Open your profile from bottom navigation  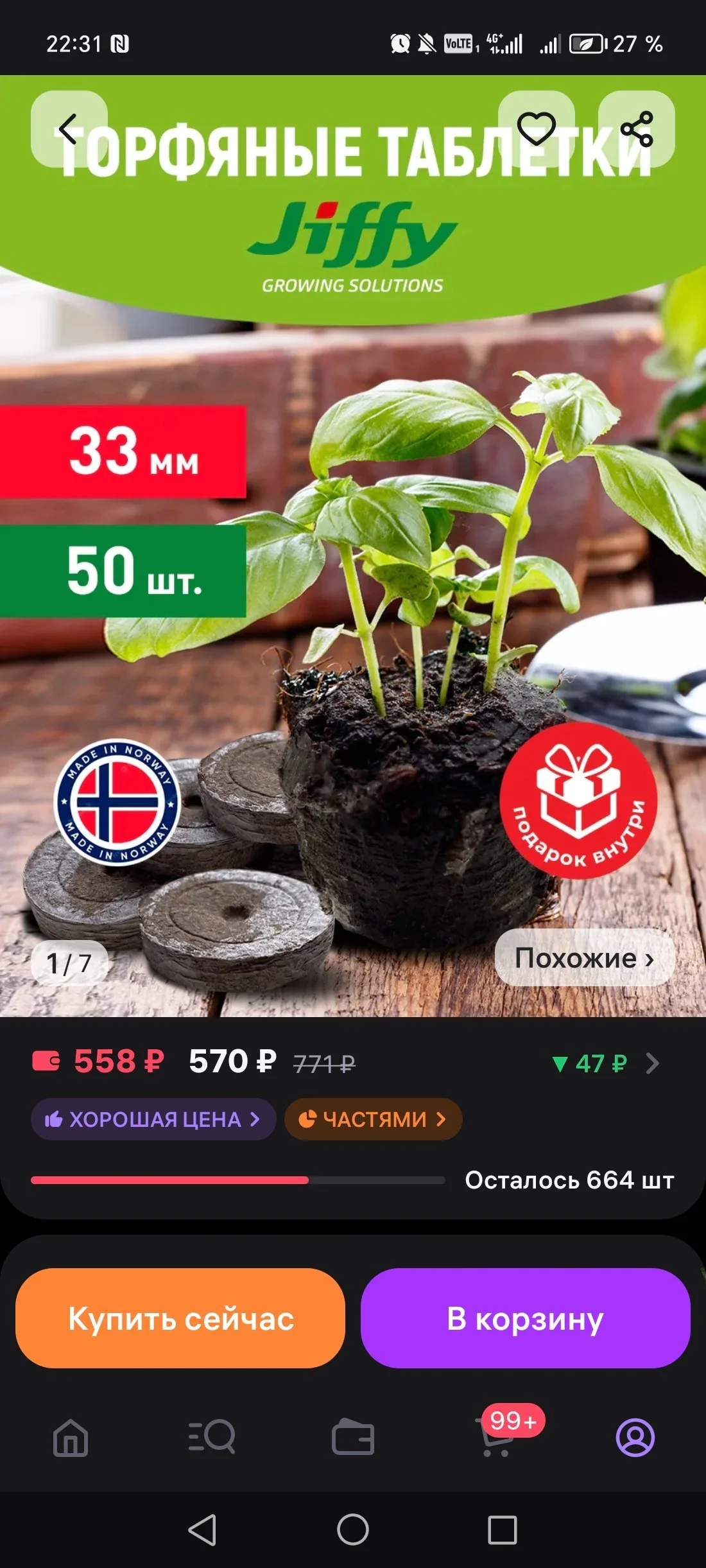[x=635, y=1438]
